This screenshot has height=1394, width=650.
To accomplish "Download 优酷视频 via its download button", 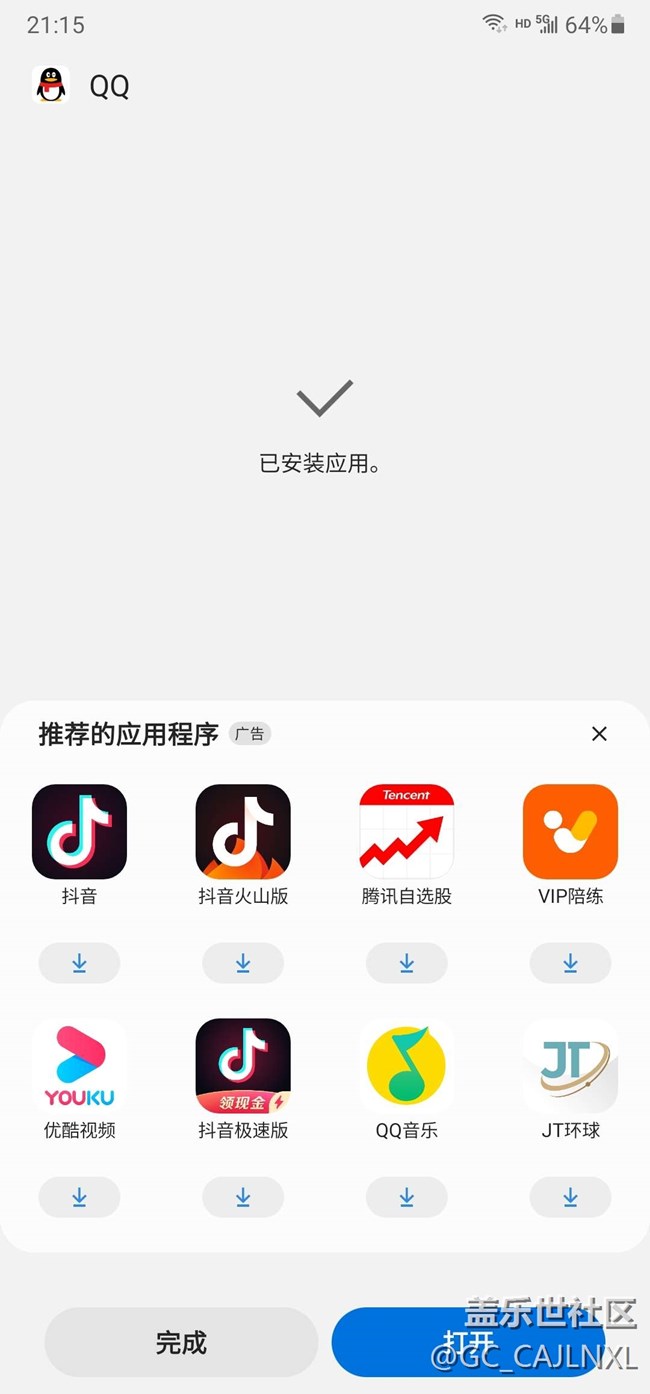I will (x=79, y=1197).
